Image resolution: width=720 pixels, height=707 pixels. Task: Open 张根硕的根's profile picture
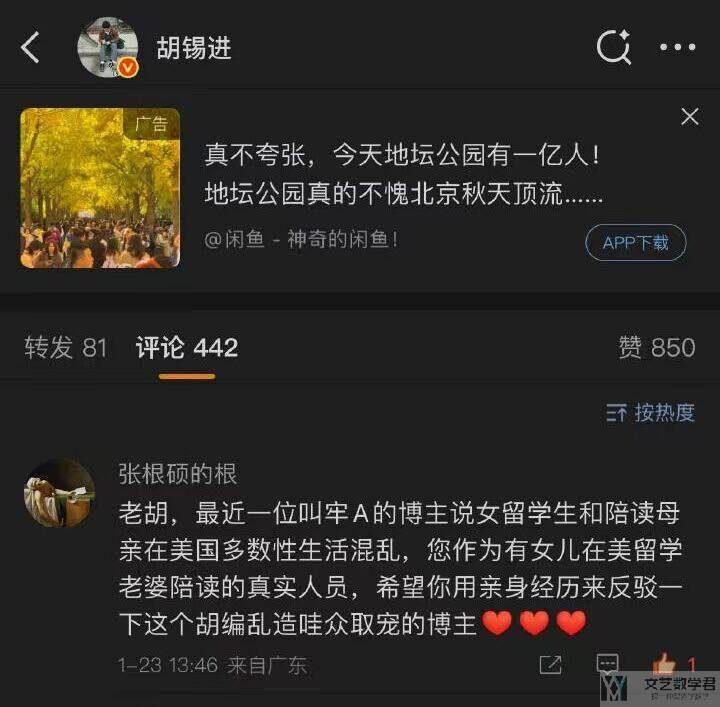59,493
